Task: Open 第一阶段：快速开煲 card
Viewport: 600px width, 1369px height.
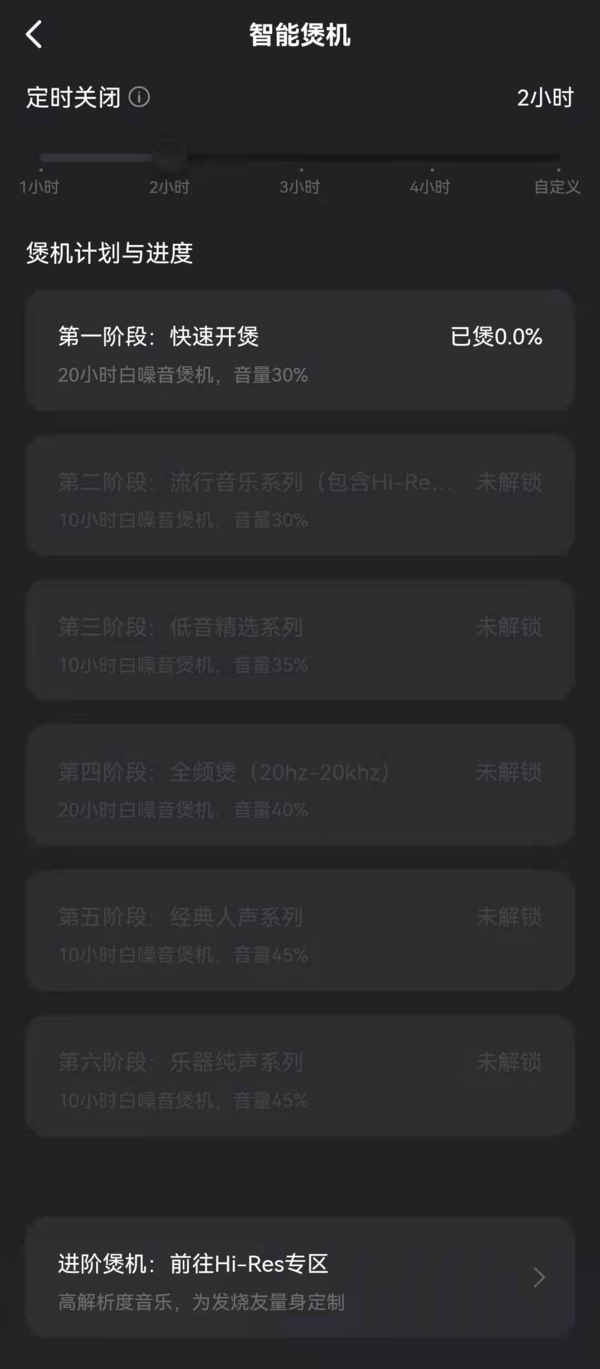Action: tap(300, 350)
